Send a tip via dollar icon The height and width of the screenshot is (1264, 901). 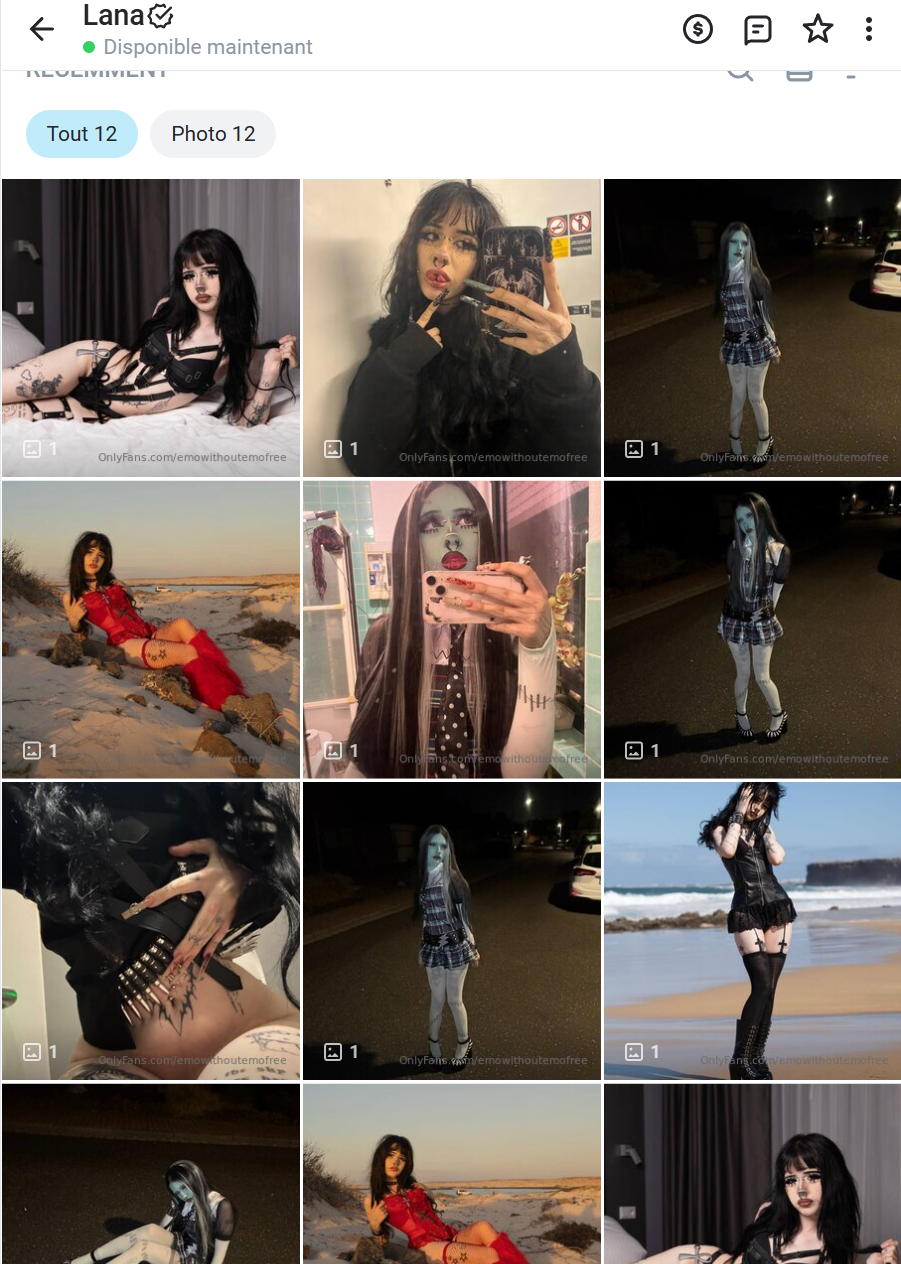coord(698,30)
